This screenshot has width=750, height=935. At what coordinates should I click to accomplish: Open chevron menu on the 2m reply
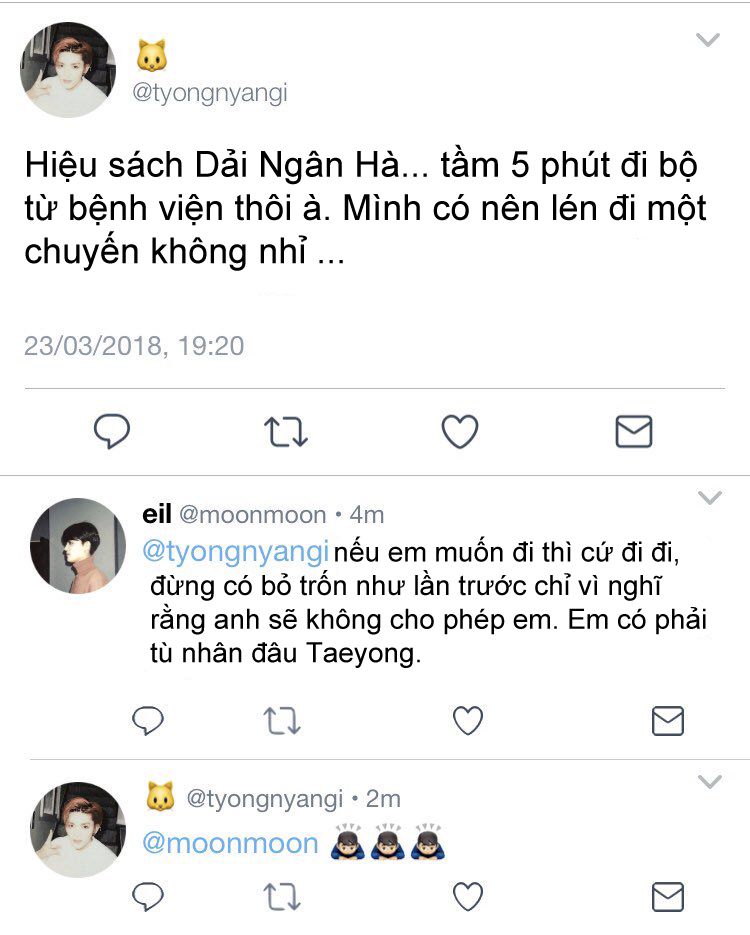coord(709,781)
